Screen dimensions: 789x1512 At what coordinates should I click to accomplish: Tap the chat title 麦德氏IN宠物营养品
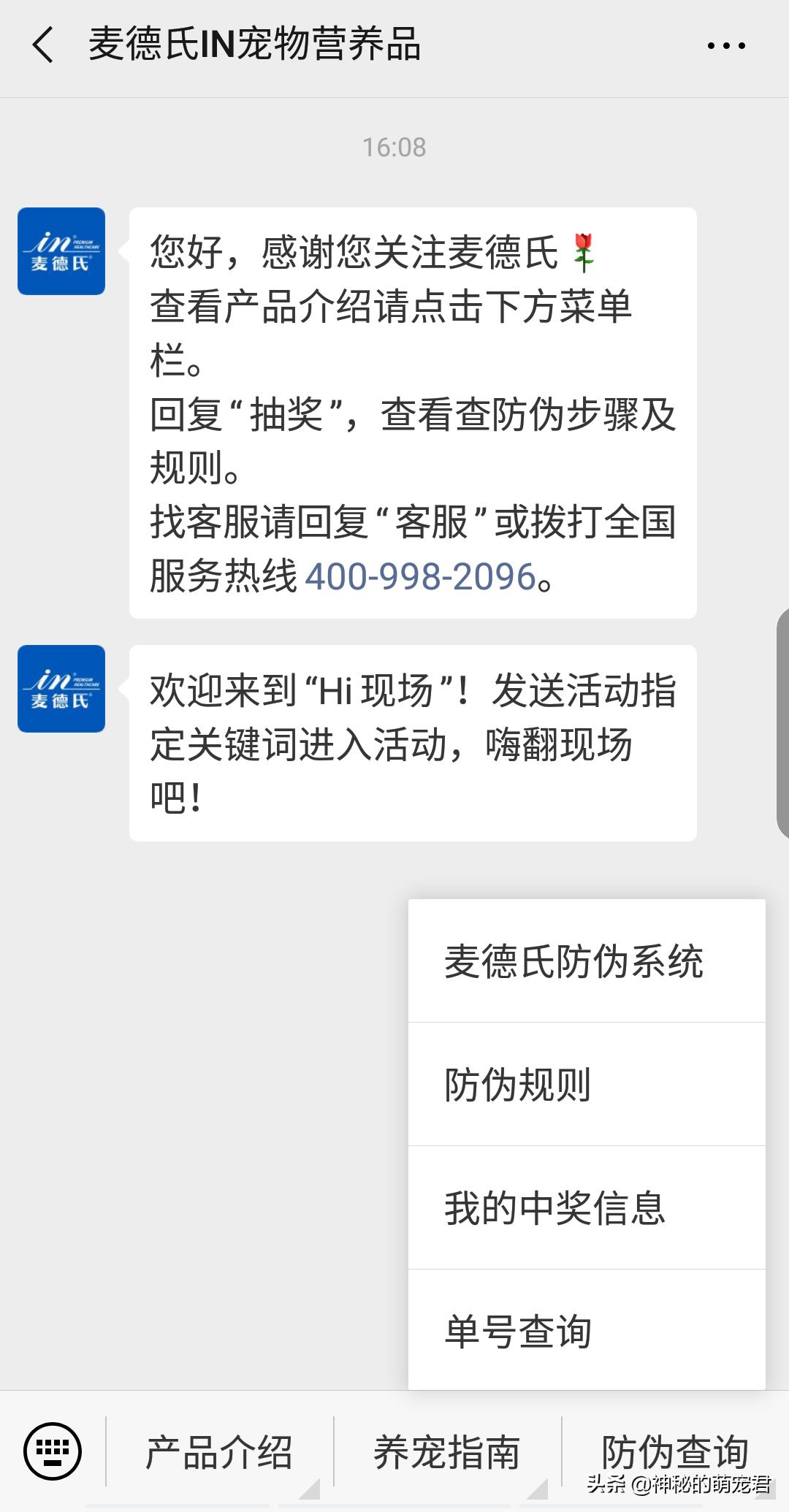[x=257, y=44]
